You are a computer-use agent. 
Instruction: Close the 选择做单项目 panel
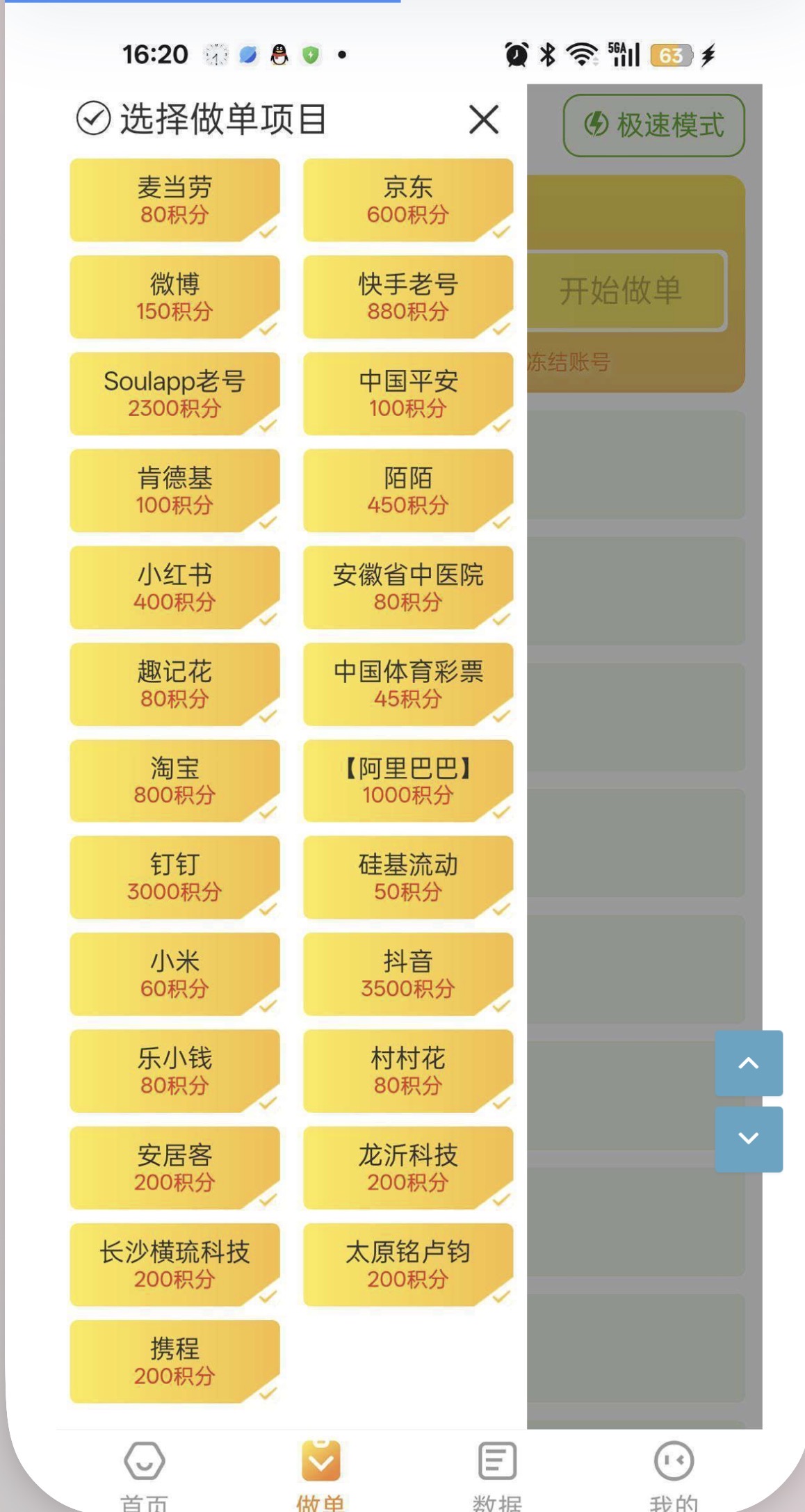484,120
